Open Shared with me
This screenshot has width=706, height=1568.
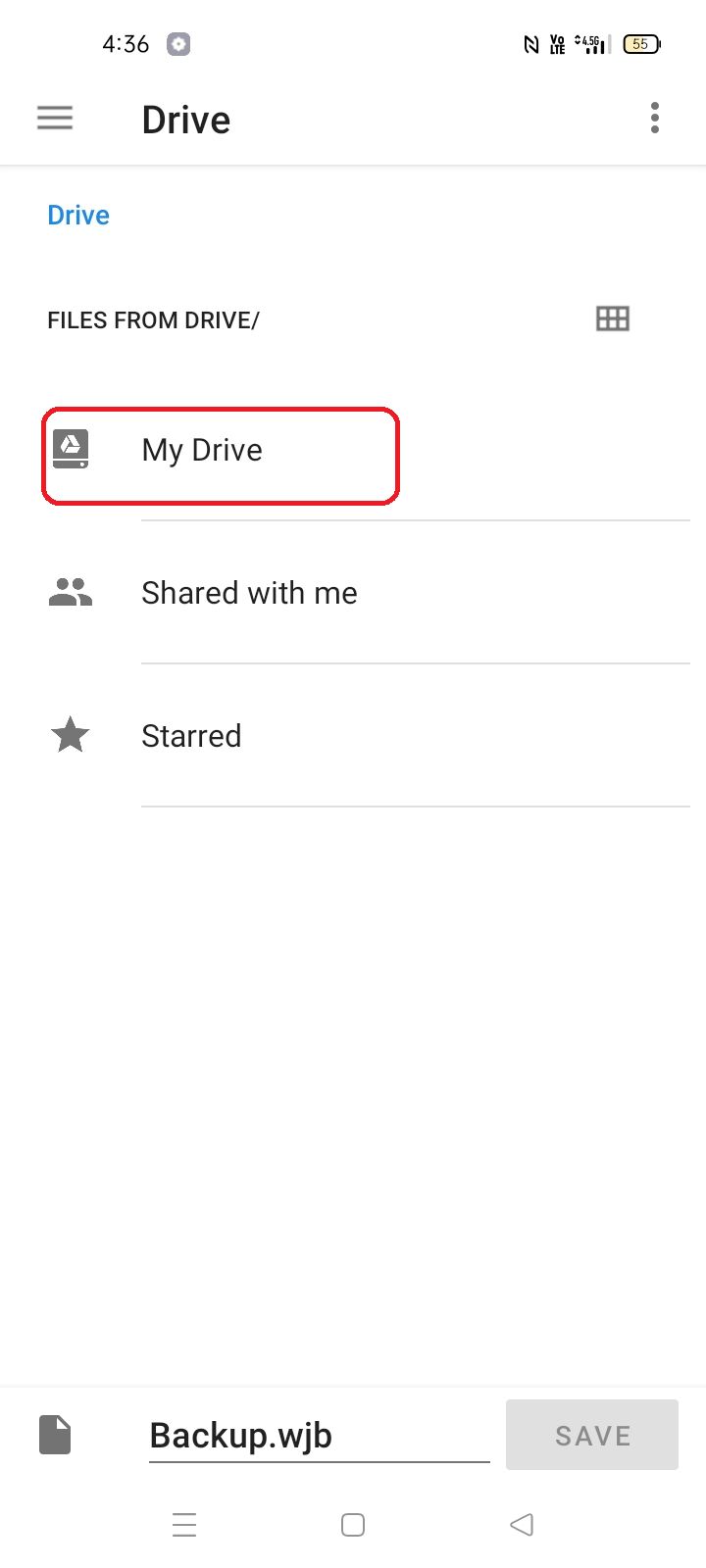[249, 593]
